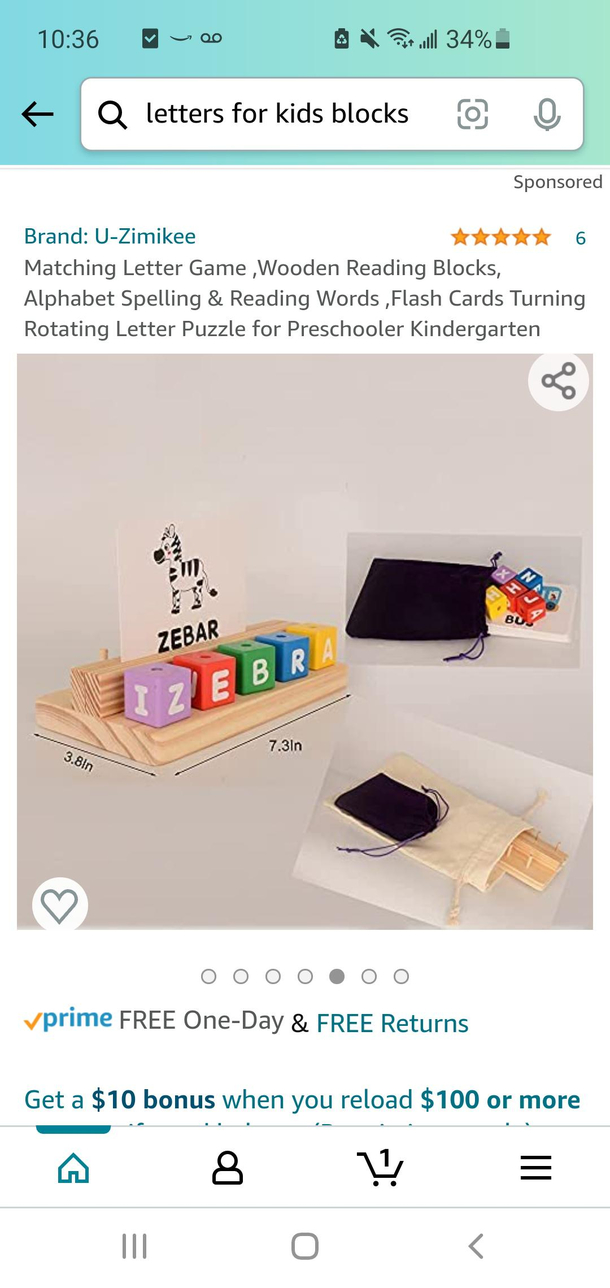Open the $10 bonus reload offer
The width and height of the screenshot is (610, 1288).
[302, 1099]
